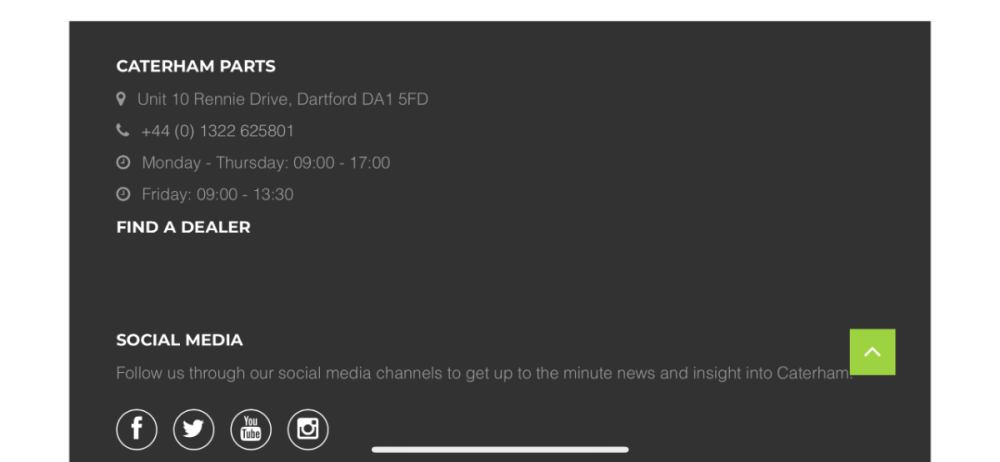Open Caterham's Twitter profile

(x=194, y=430)
